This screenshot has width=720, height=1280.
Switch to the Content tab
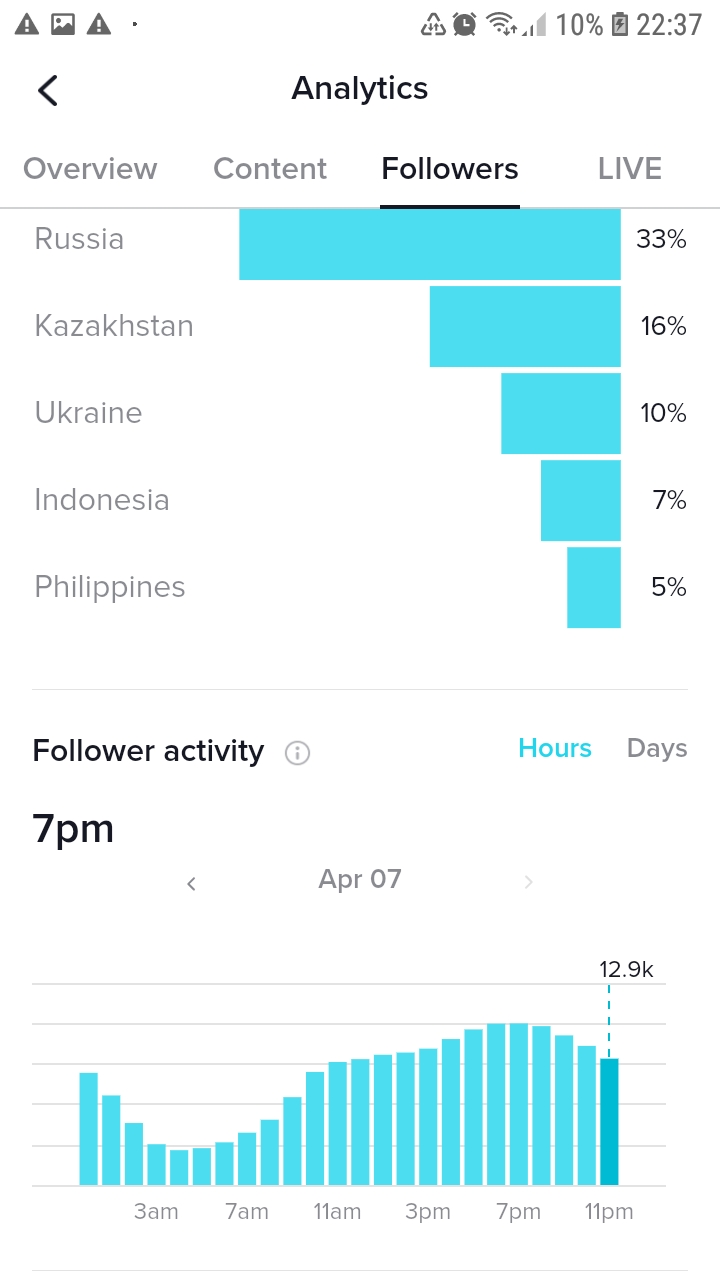[270, 169]
